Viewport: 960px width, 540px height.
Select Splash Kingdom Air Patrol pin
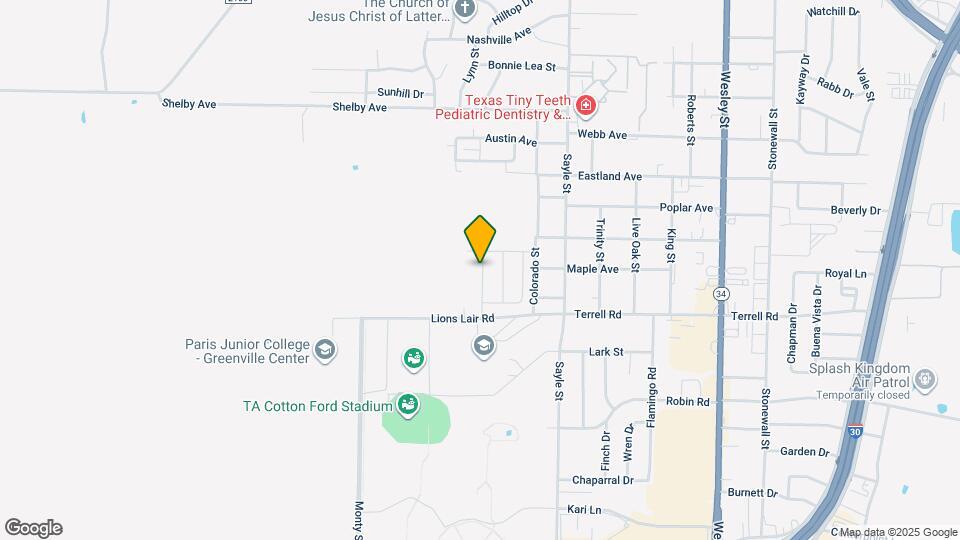(x=926, y=379)
